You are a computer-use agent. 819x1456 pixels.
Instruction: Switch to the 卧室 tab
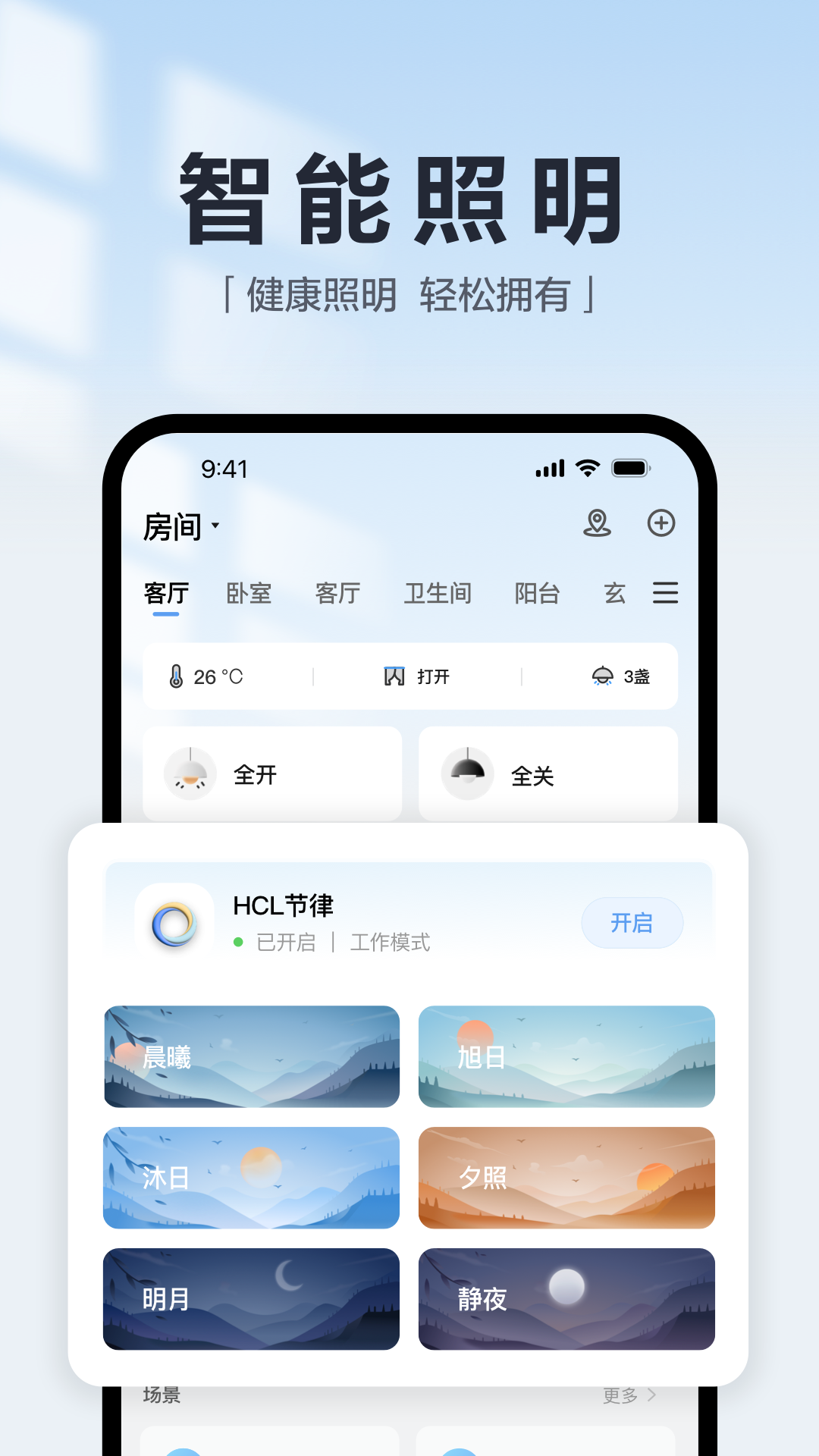click(251, 594)
